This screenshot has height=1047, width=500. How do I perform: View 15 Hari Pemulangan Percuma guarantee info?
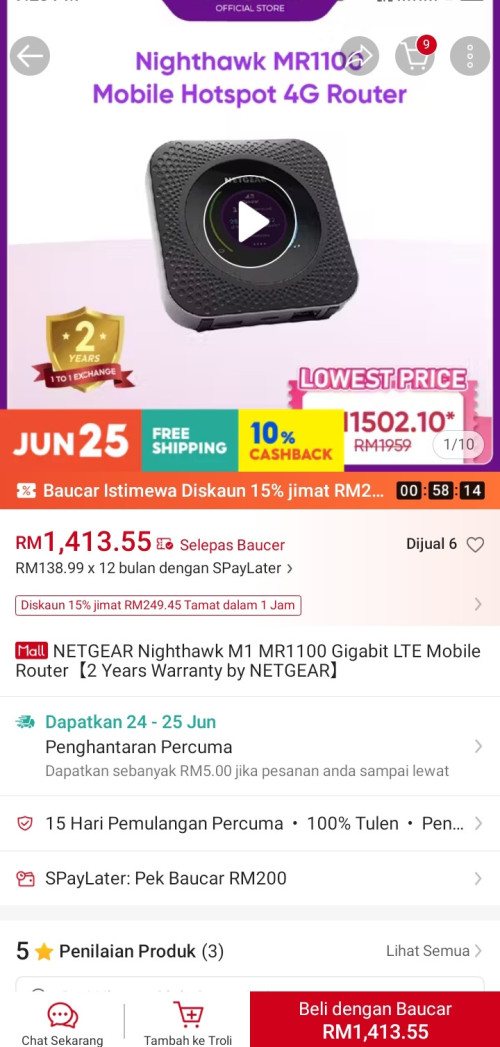250,823
